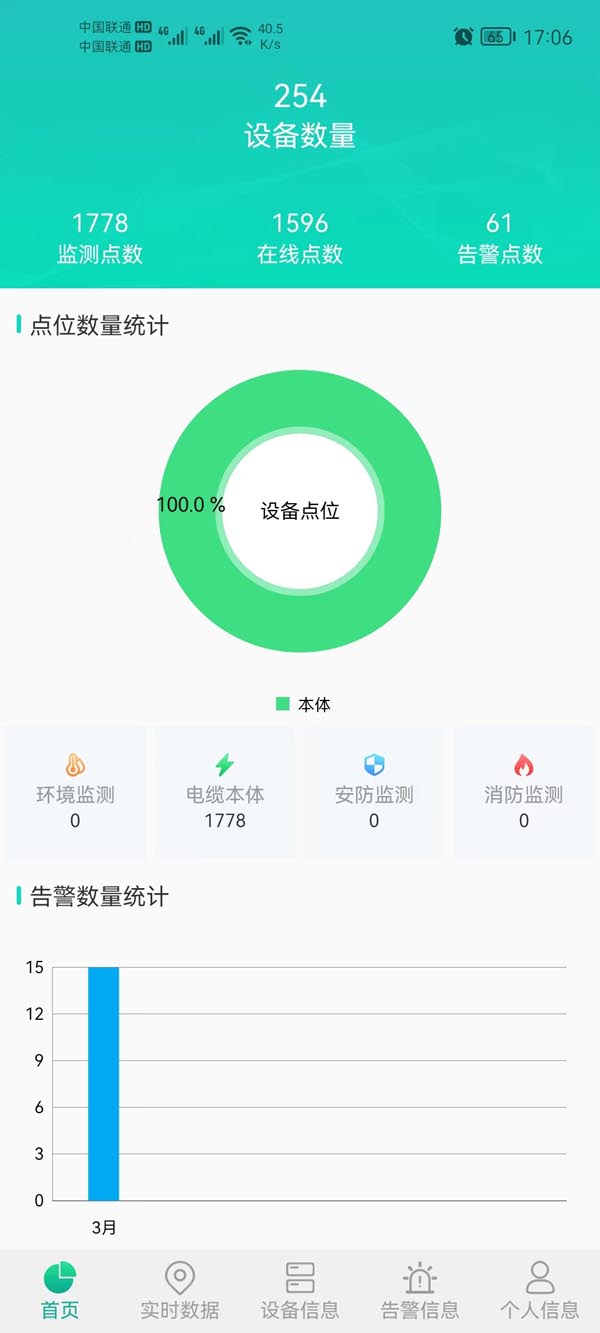Image resolution: width=600 pixels, height=1333 pixels.
Task: Open the 电缆本体 card
Action: click(x=225, y=792)
